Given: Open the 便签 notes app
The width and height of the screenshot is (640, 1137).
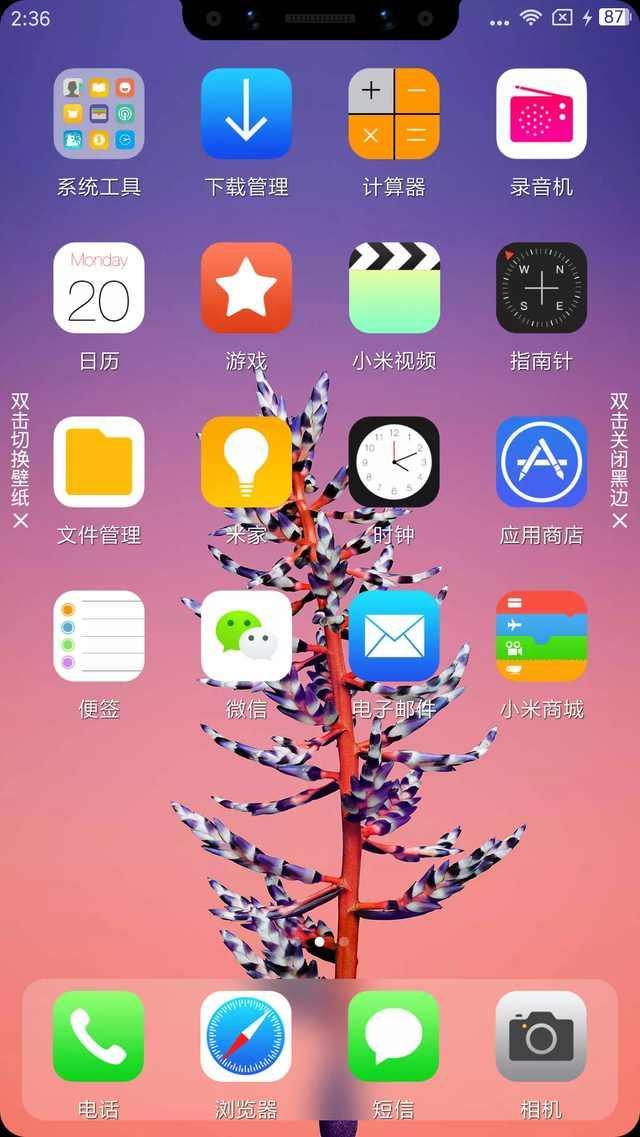Looking at the screenshot, I should pos(98,636).
